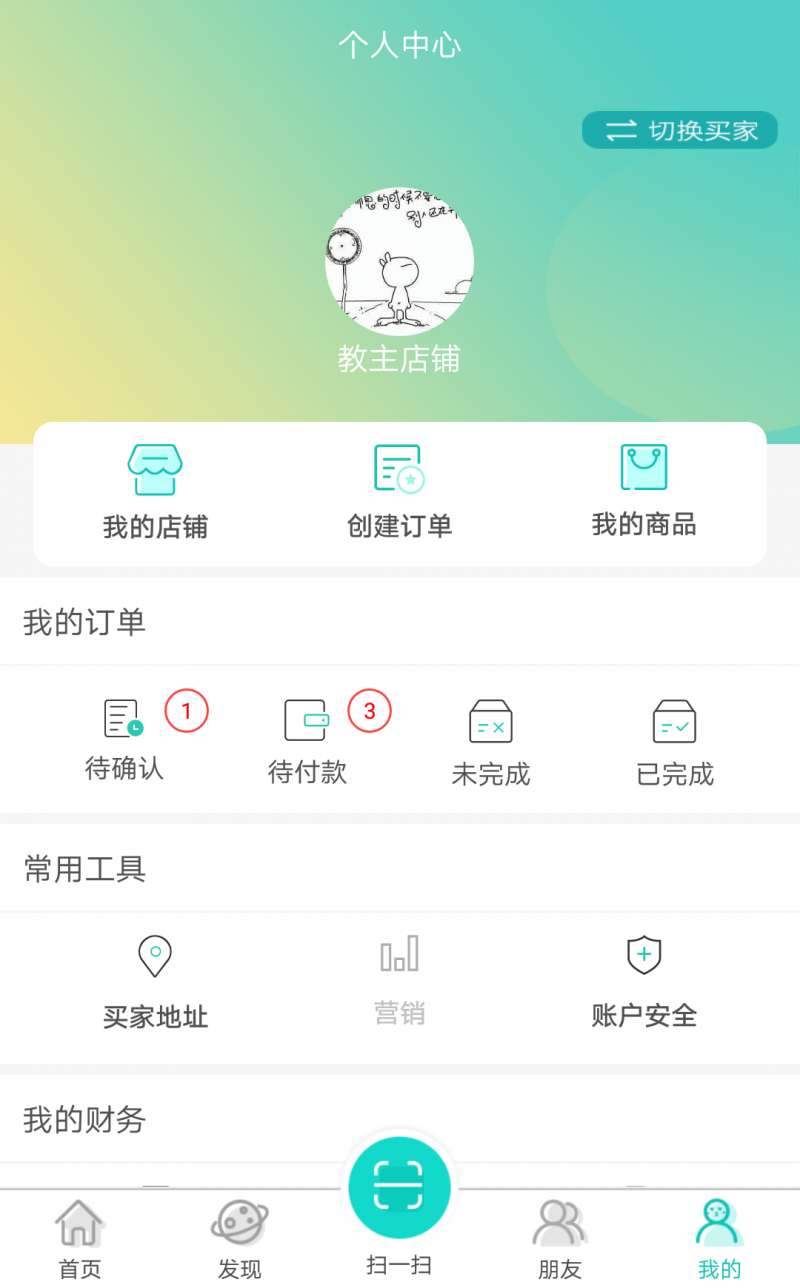Switch to the 发现 tab
The height and width of the screenshot is (1288, 800).
click(240, 1239)
